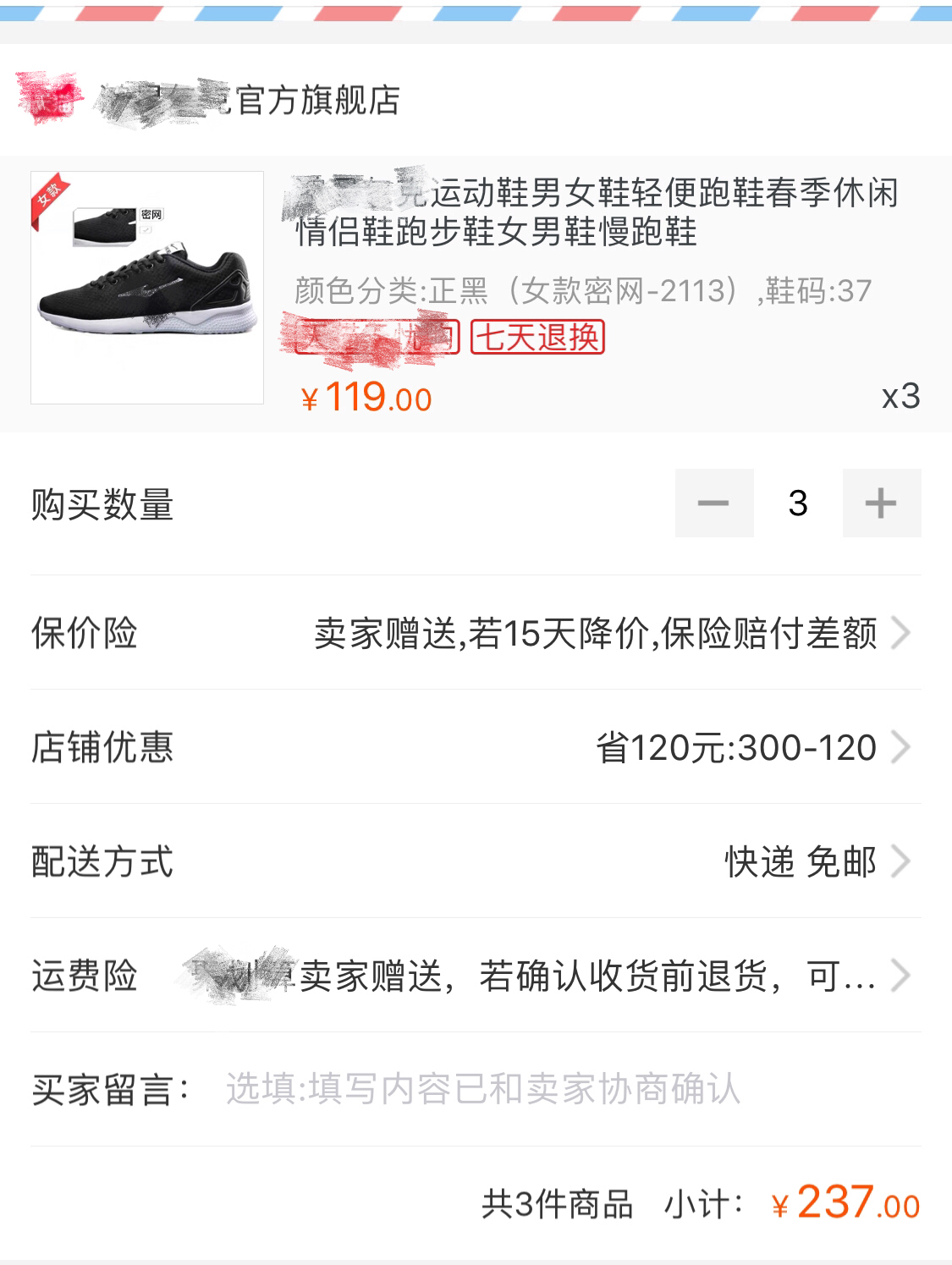Click the 快递 免邮 shipping method text
Viewport: 952px width, 1265px height.
[800, 863]
